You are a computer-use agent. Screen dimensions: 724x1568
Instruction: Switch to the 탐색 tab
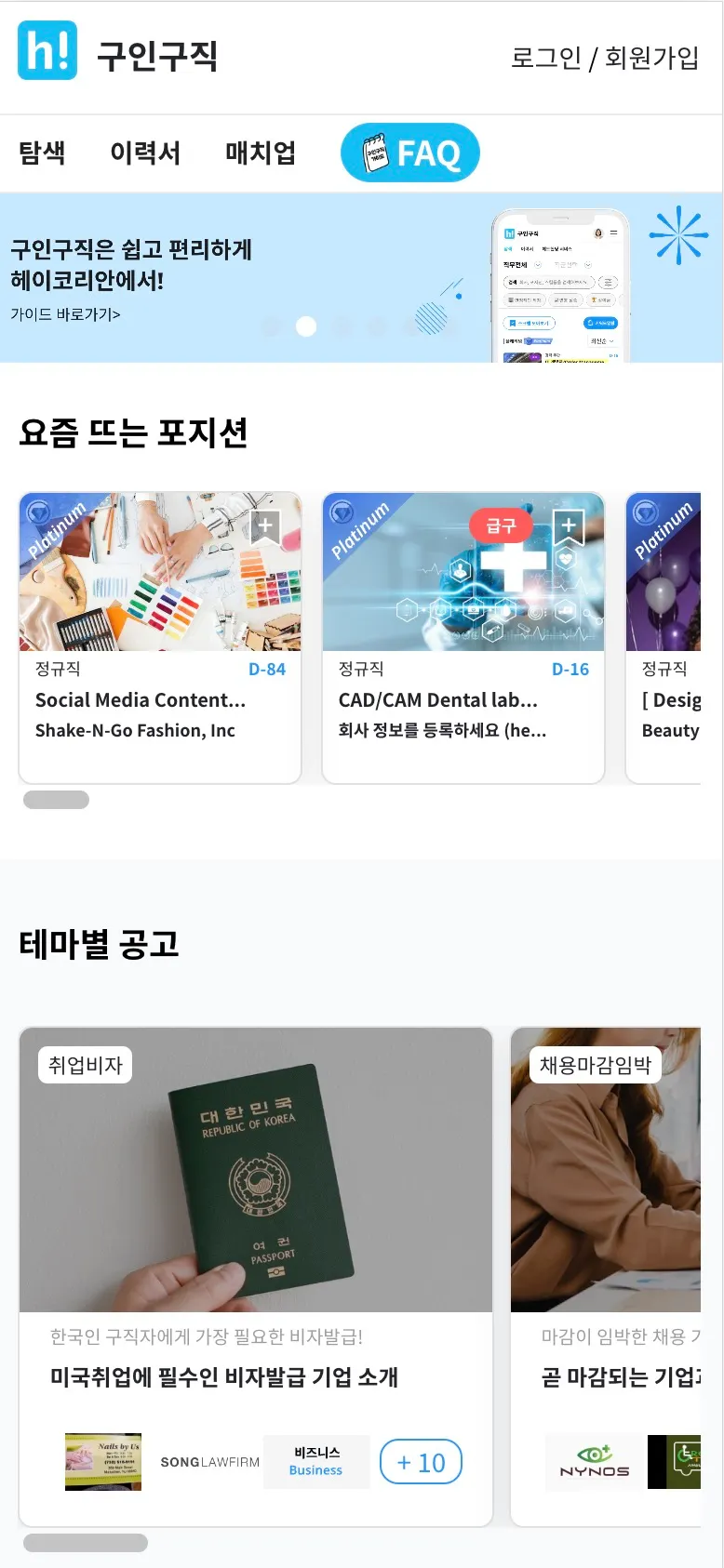point(42,153)
